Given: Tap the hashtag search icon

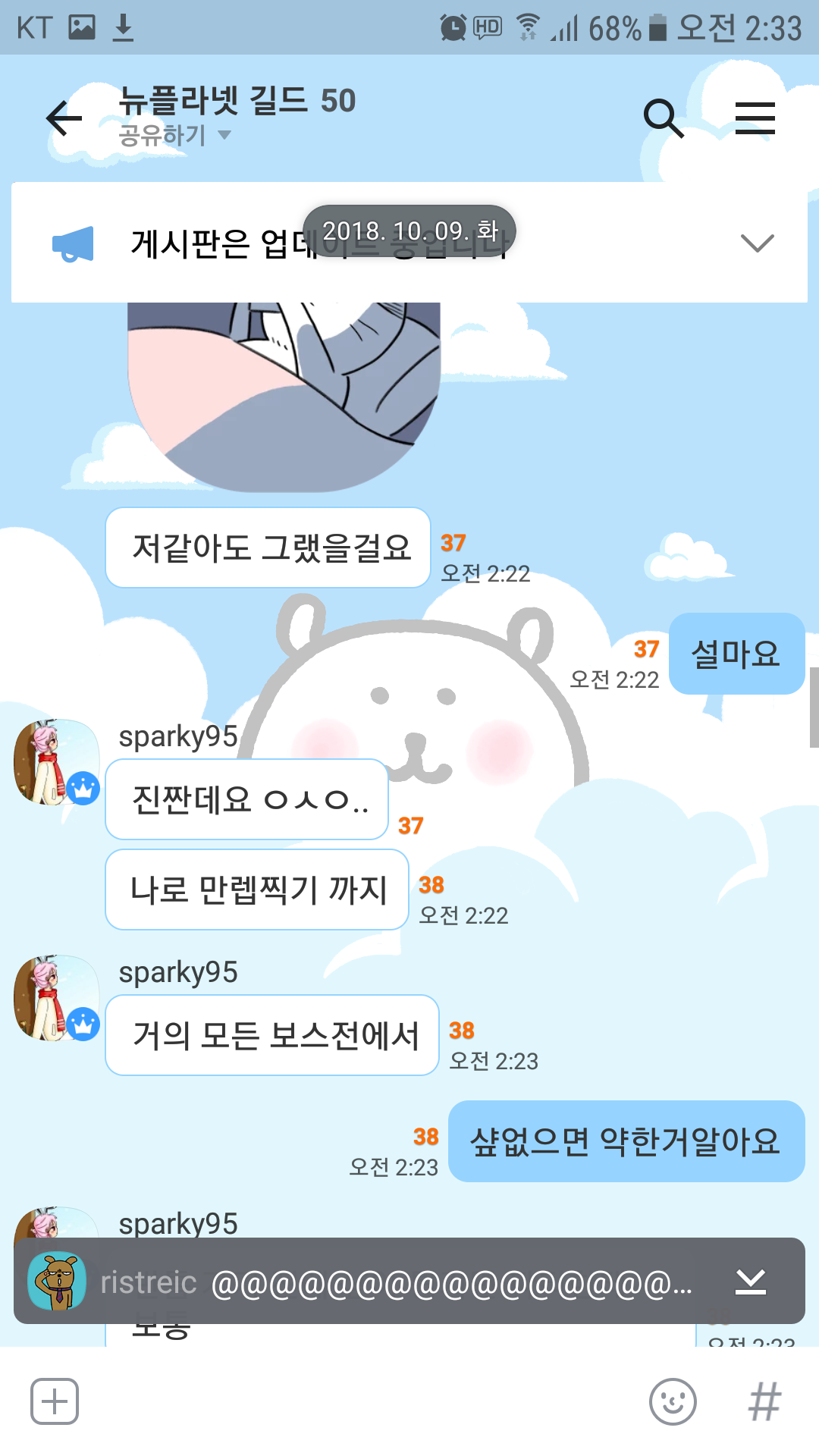Looking at the screenshot, I should coord(764,1401).
